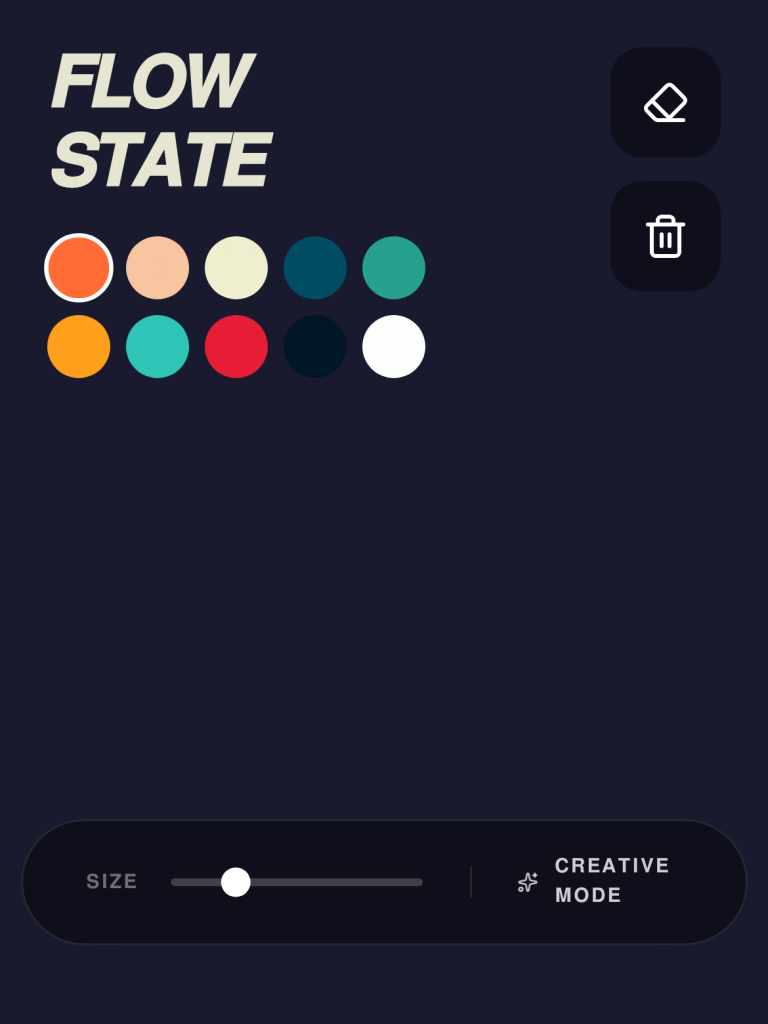The image size is (768, 1024).
Task: Choose the red color swatch
Action: (x=236, y=346)
